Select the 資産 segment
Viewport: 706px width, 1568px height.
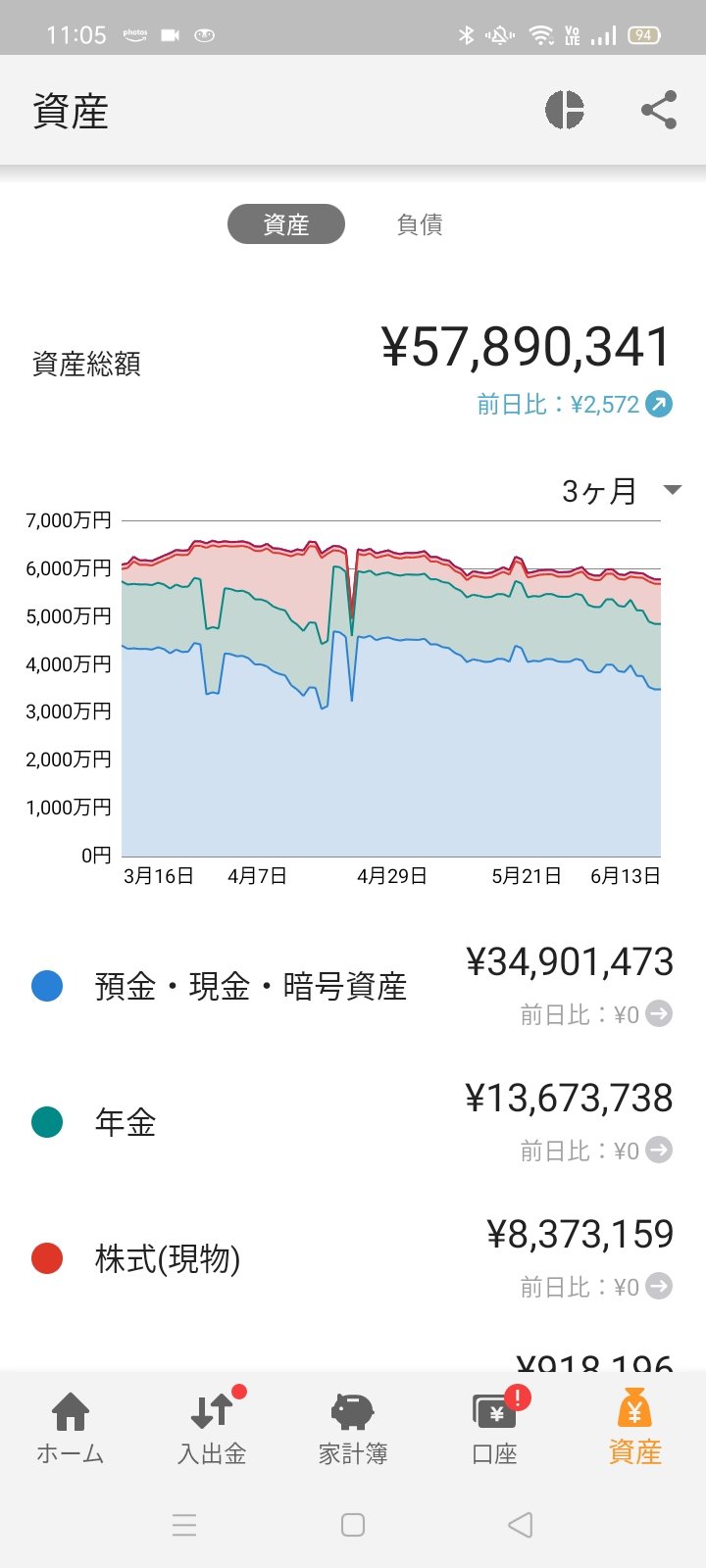click(286, 224)
